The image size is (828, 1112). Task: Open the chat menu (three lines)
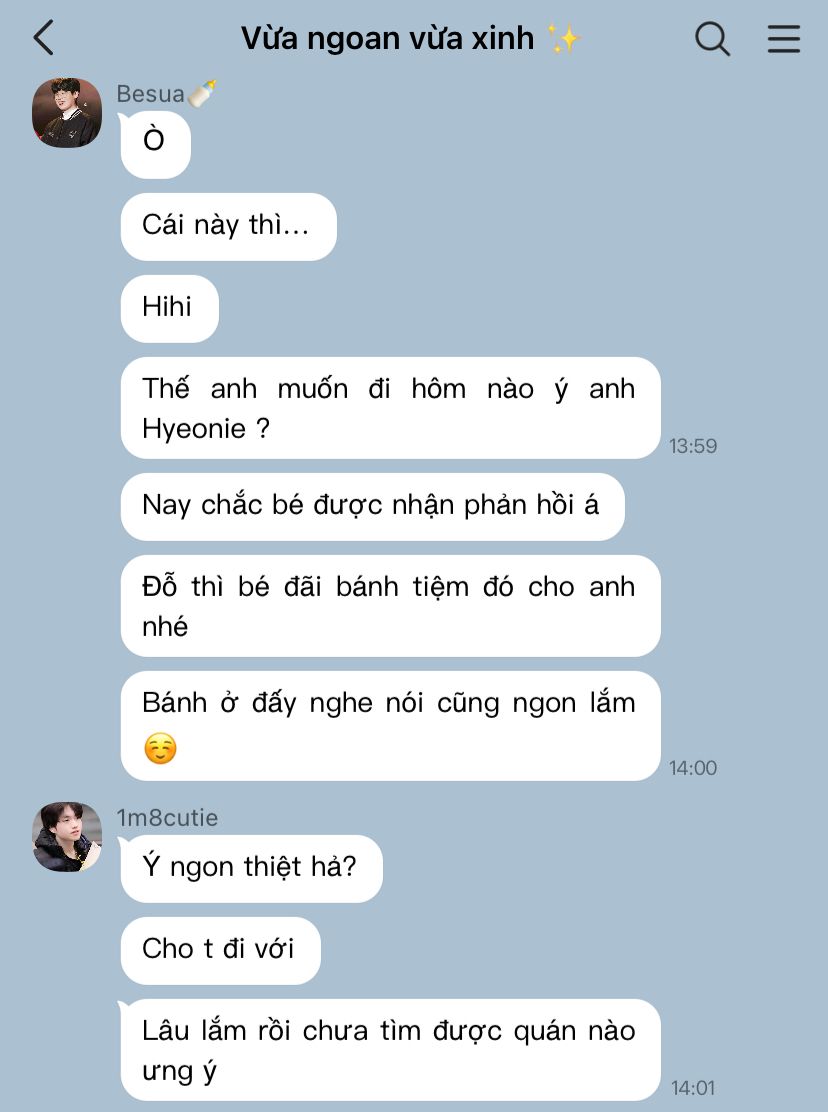pyautogui.click(x=784, y=38)
